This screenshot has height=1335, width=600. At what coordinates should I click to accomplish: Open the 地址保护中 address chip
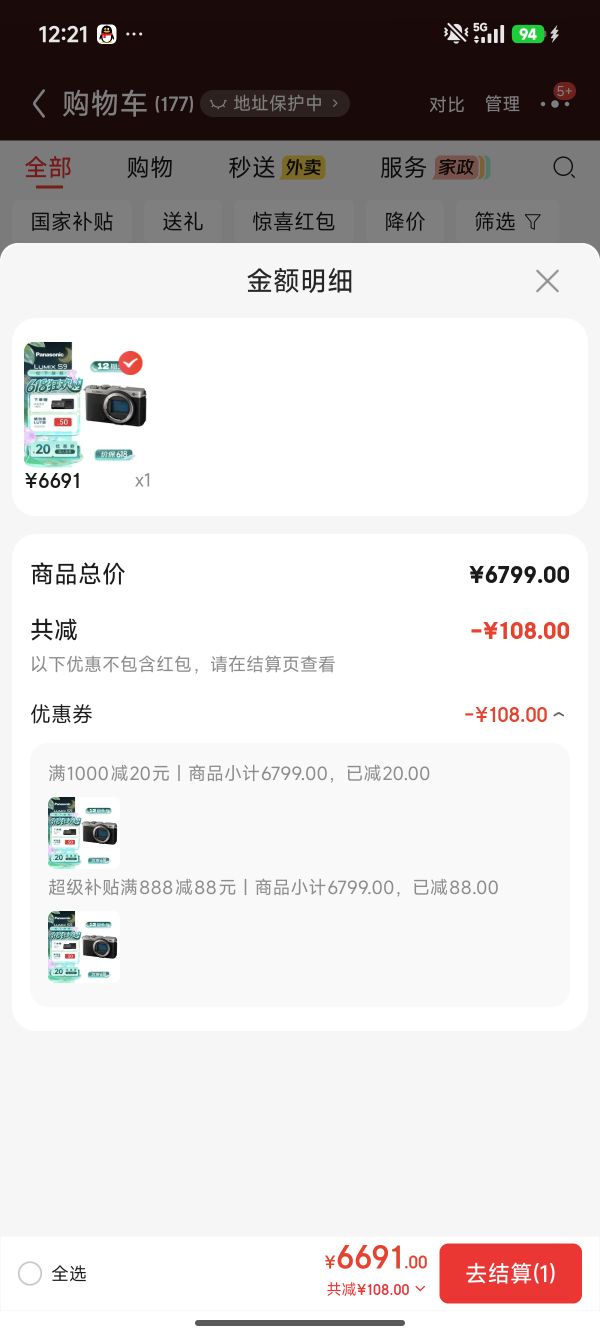coord(275,103)
